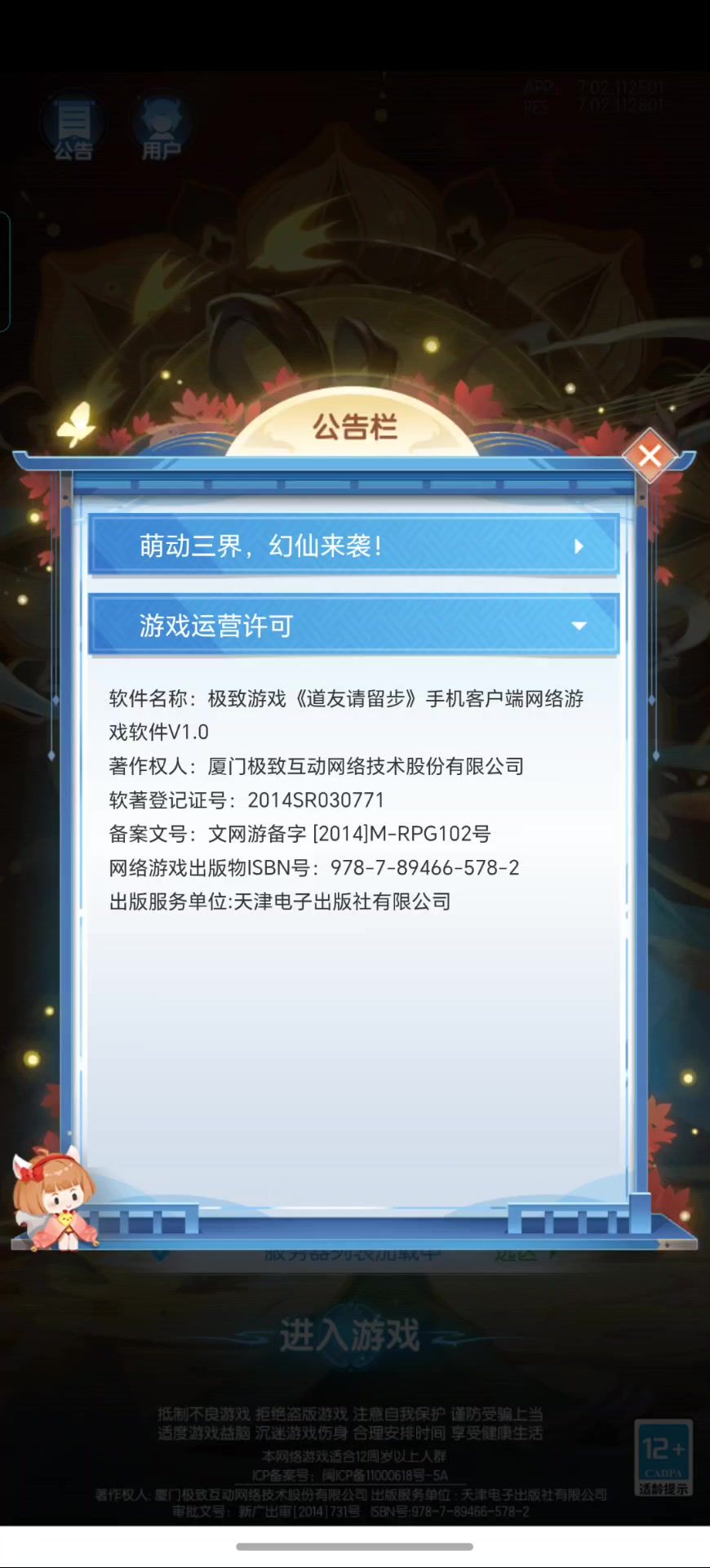
Task: Expand the 萌动三界,幻仙来袭! announcement
Action: click(x=353, y=546)
